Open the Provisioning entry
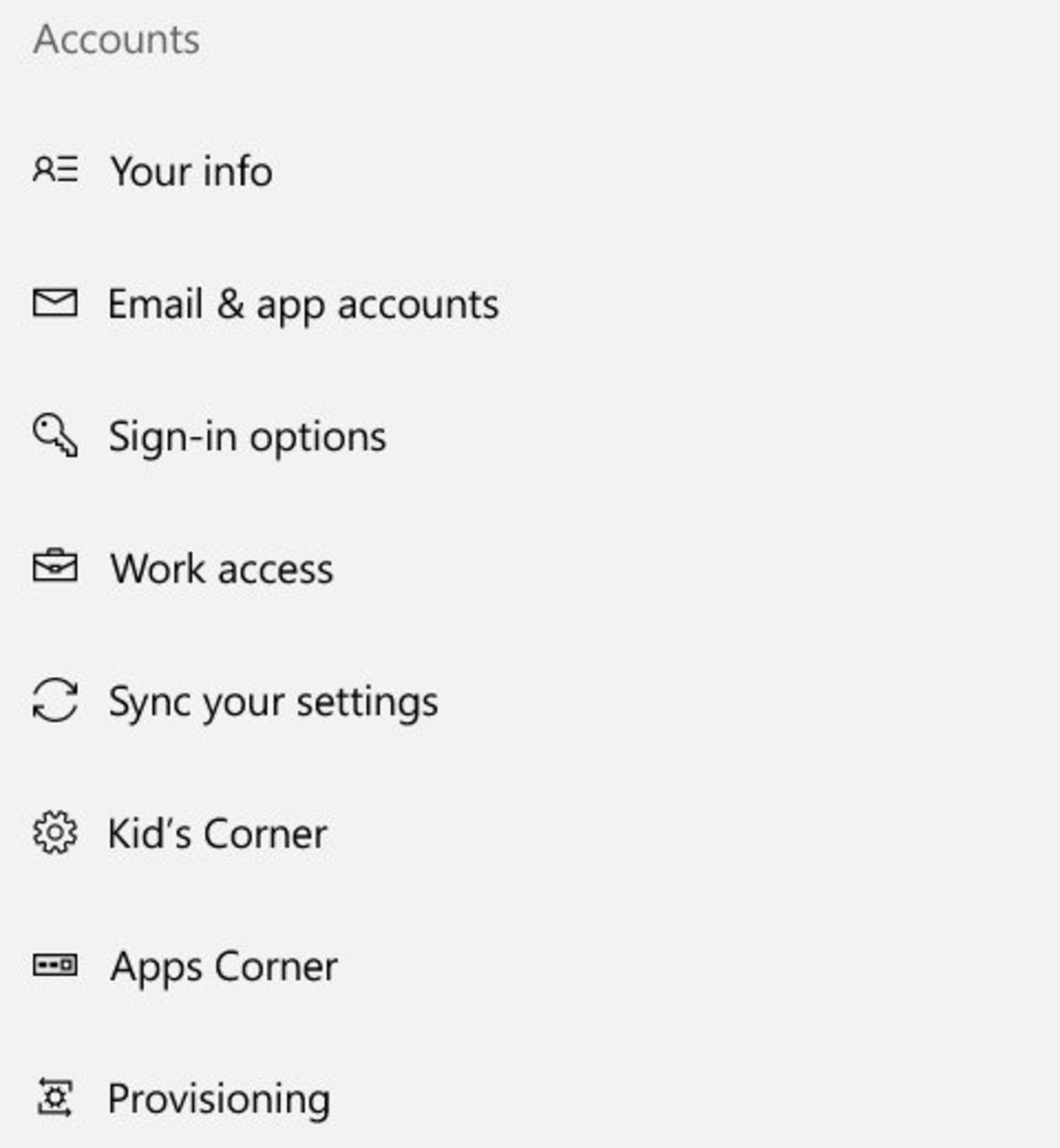Viewport: 1060px width, 1148px height. 219,1098
